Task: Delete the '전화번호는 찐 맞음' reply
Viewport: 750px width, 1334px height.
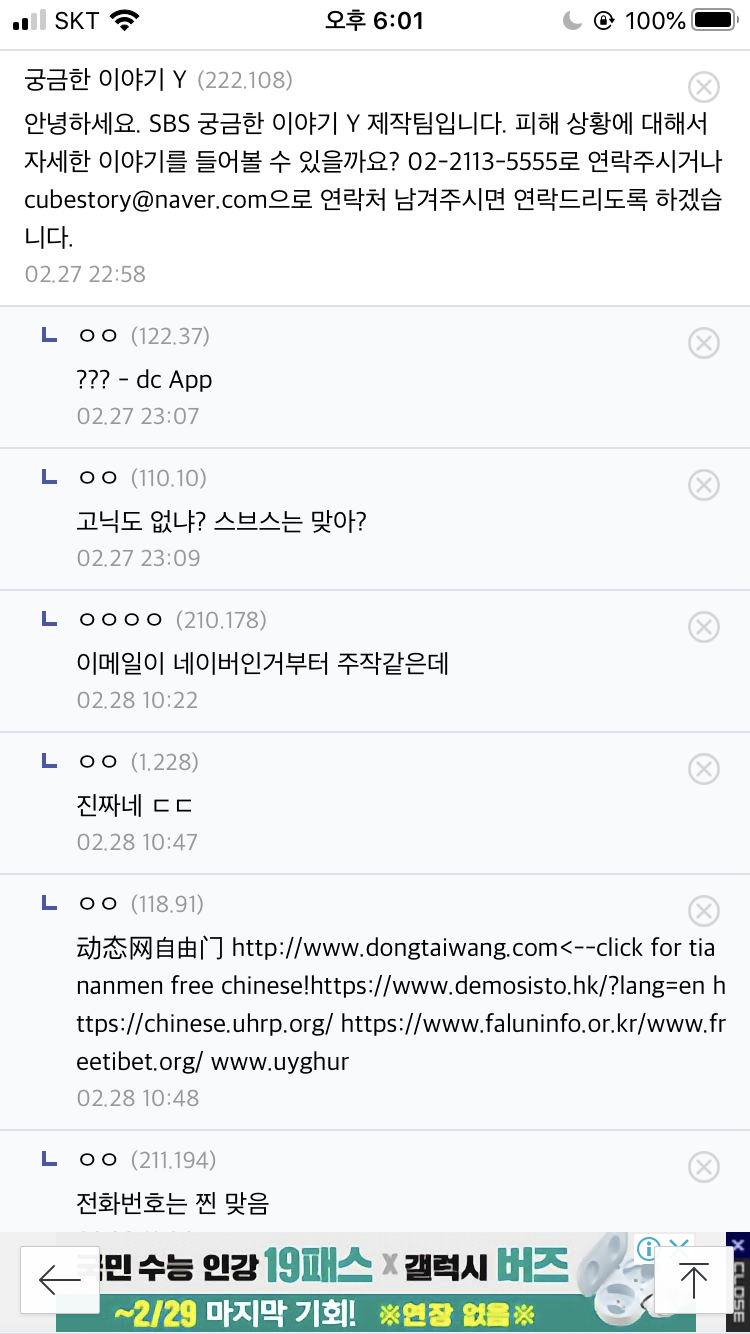Action: (x=704, y=1168)
